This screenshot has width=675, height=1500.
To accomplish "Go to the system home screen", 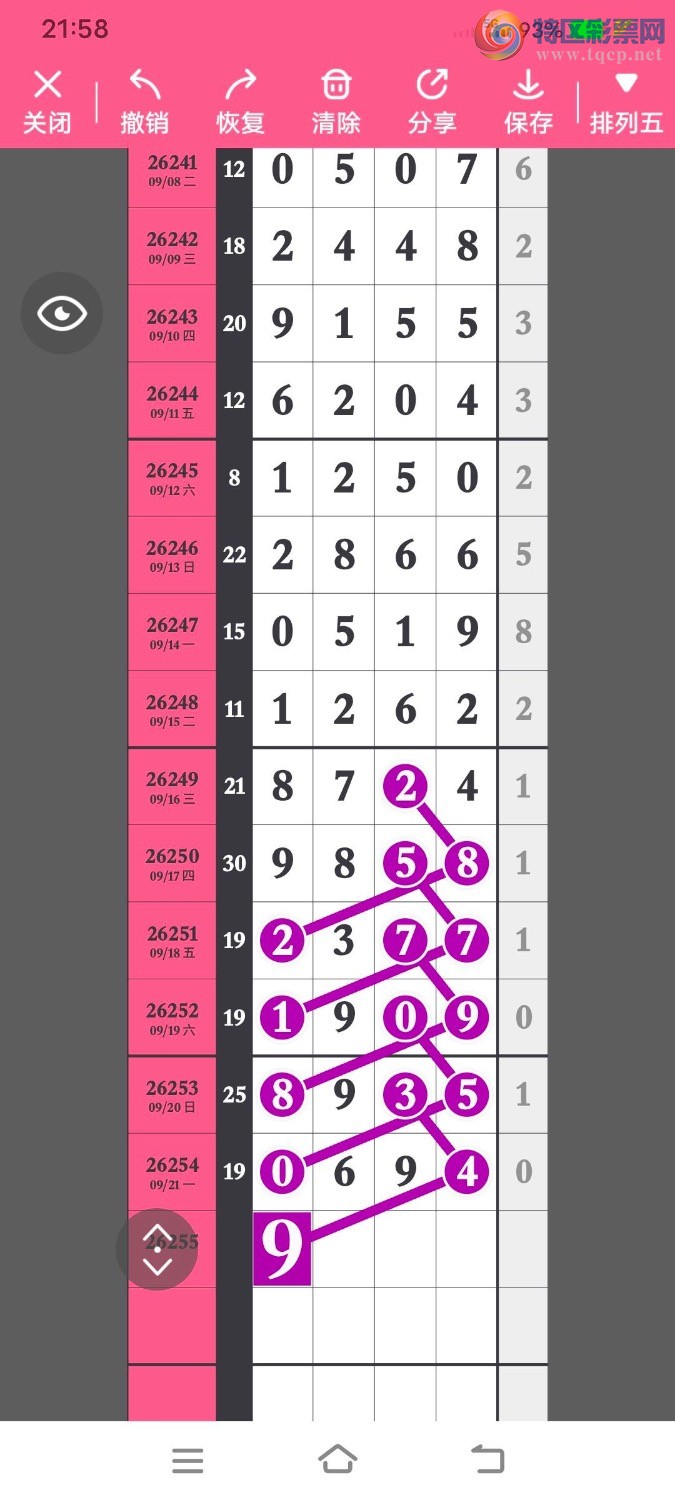I will pyautogui.click(x=337, y=1459).
